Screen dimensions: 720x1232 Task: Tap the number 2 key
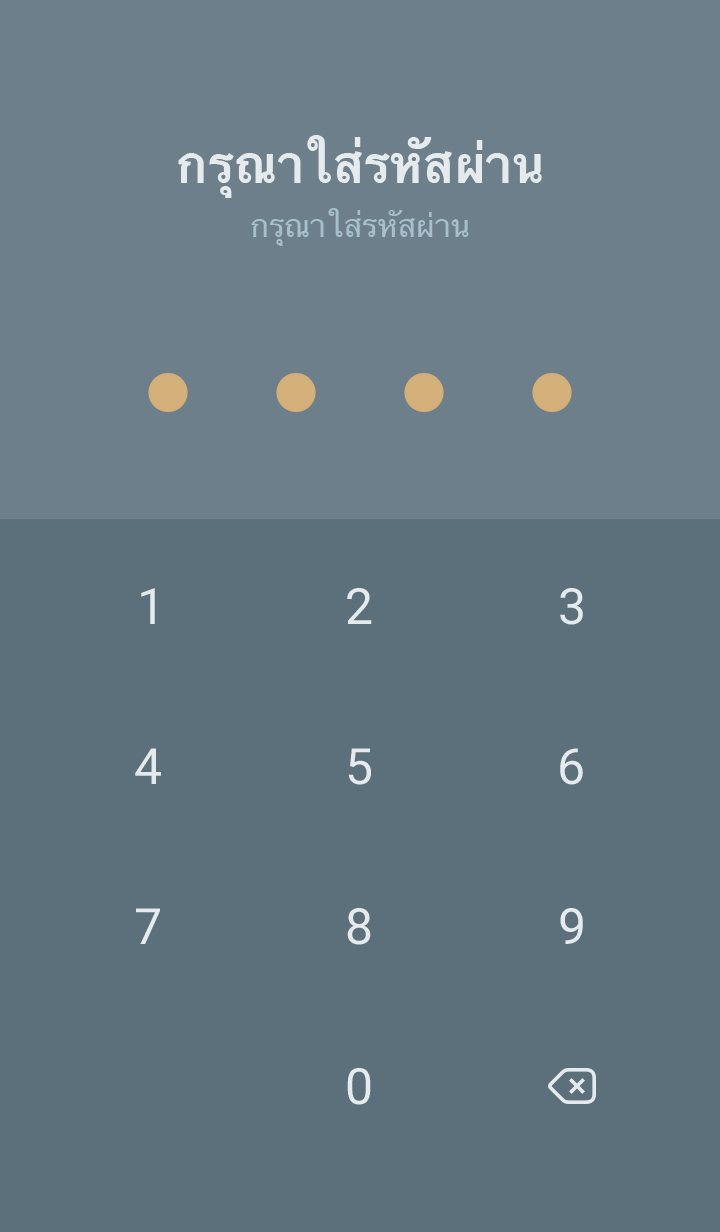359,607
